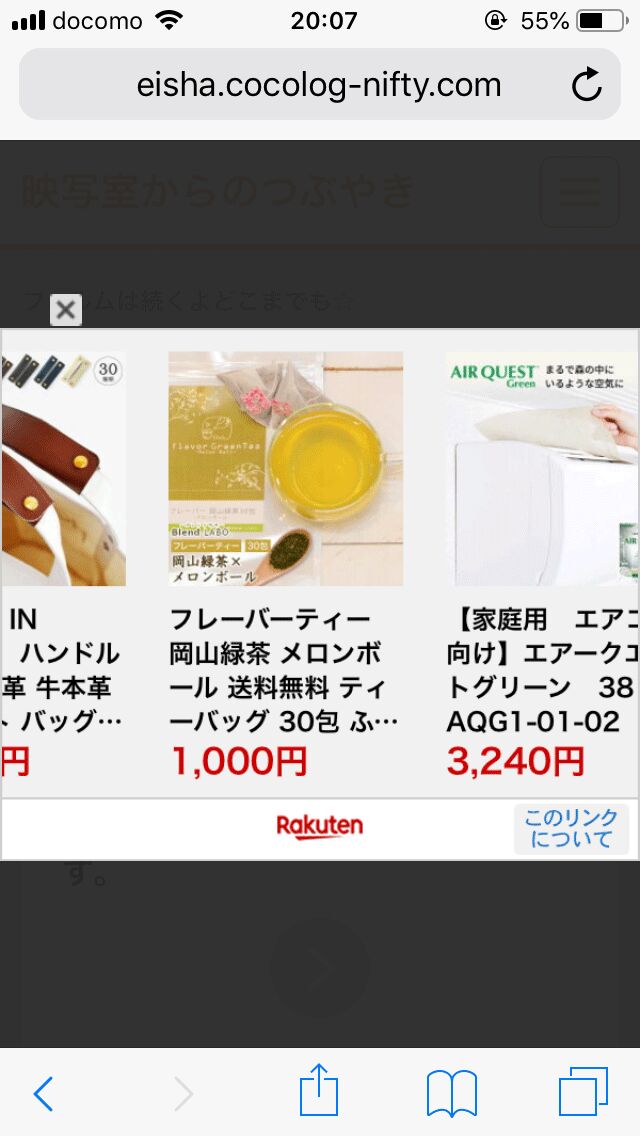
Task: Open the Safari share sheet
Action: coord(320,1092)
